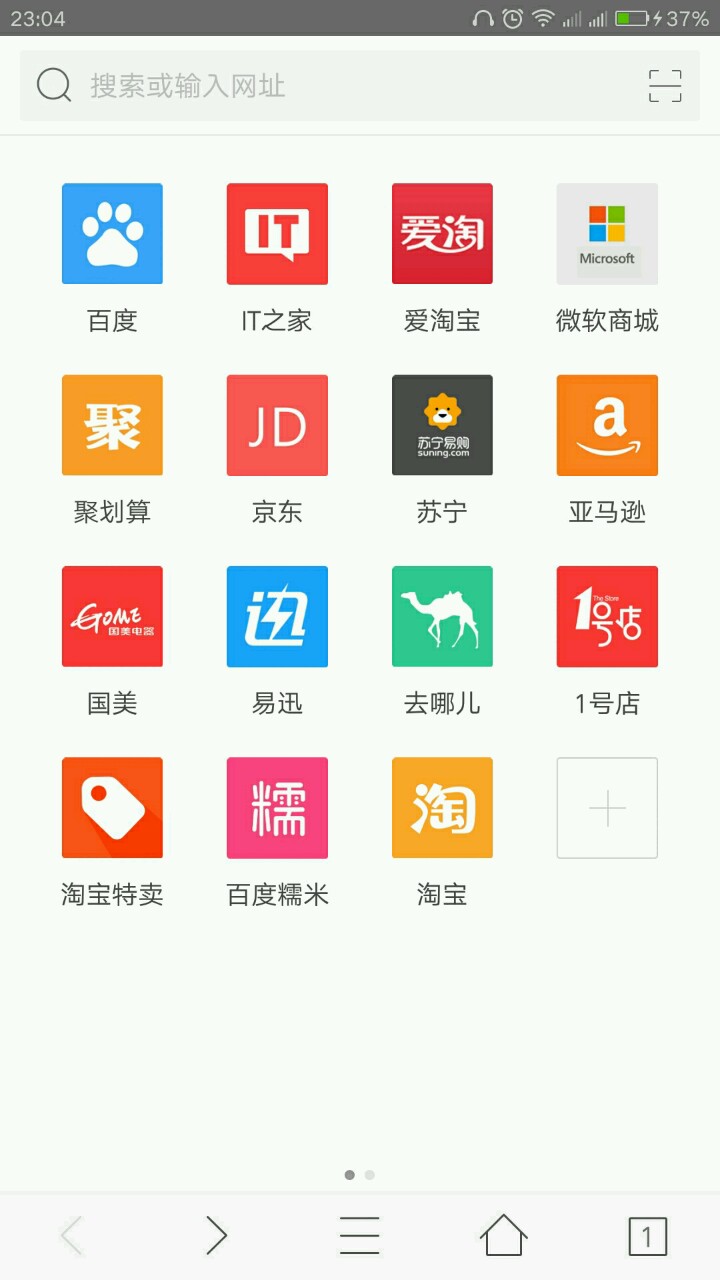Viewport: 720px width, 1280px height.
Task: Launch the 淘宝特卖 tile
Action: (x=112, y=807)
